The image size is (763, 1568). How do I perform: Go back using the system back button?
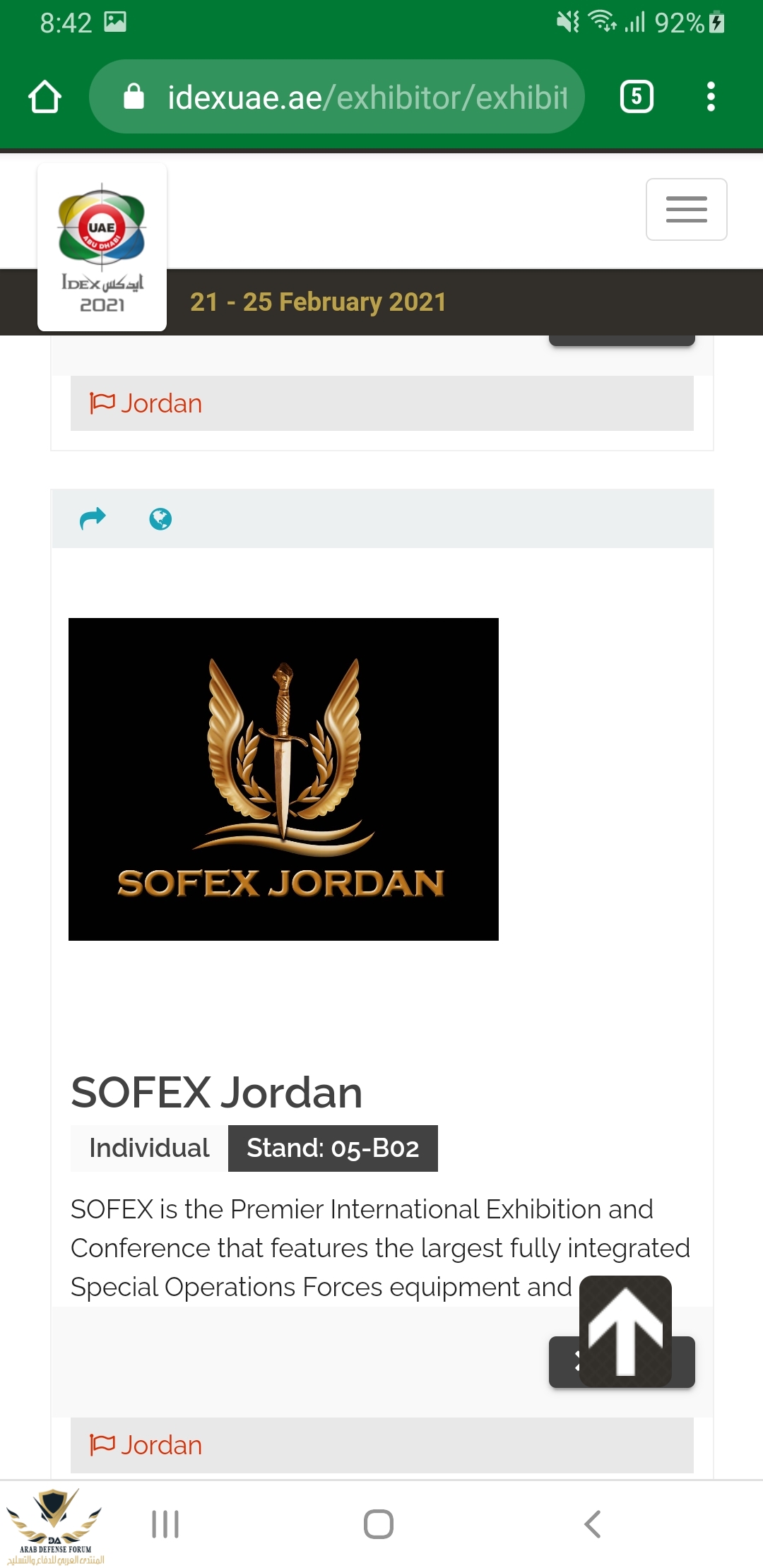[592, 1524]
